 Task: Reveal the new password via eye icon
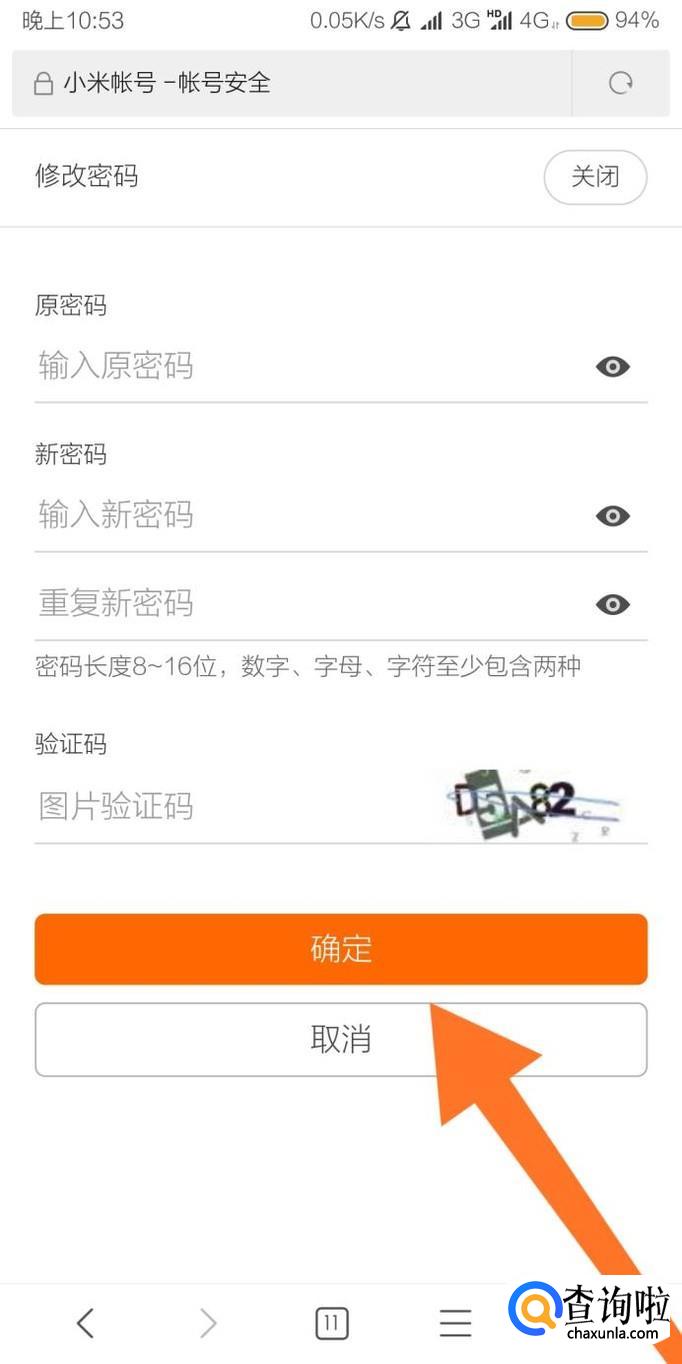point(613,516)
